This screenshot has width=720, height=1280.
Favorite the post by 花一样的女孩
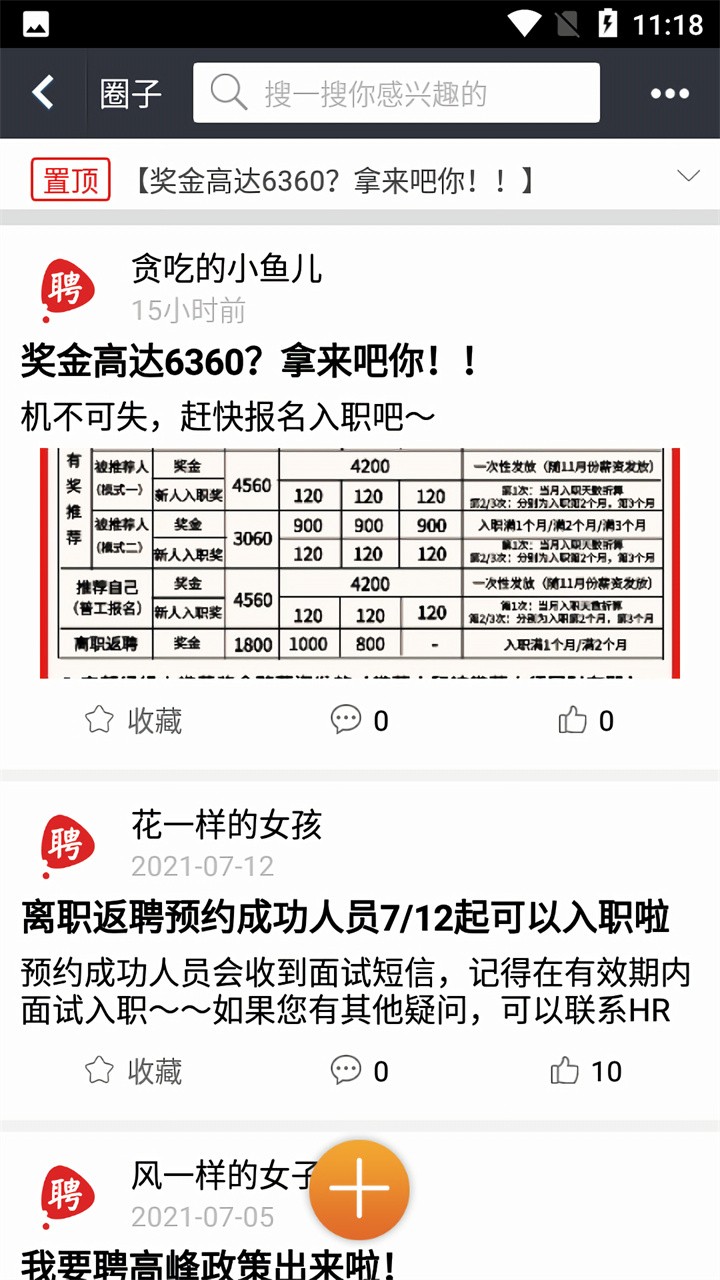pos(133,1071)
